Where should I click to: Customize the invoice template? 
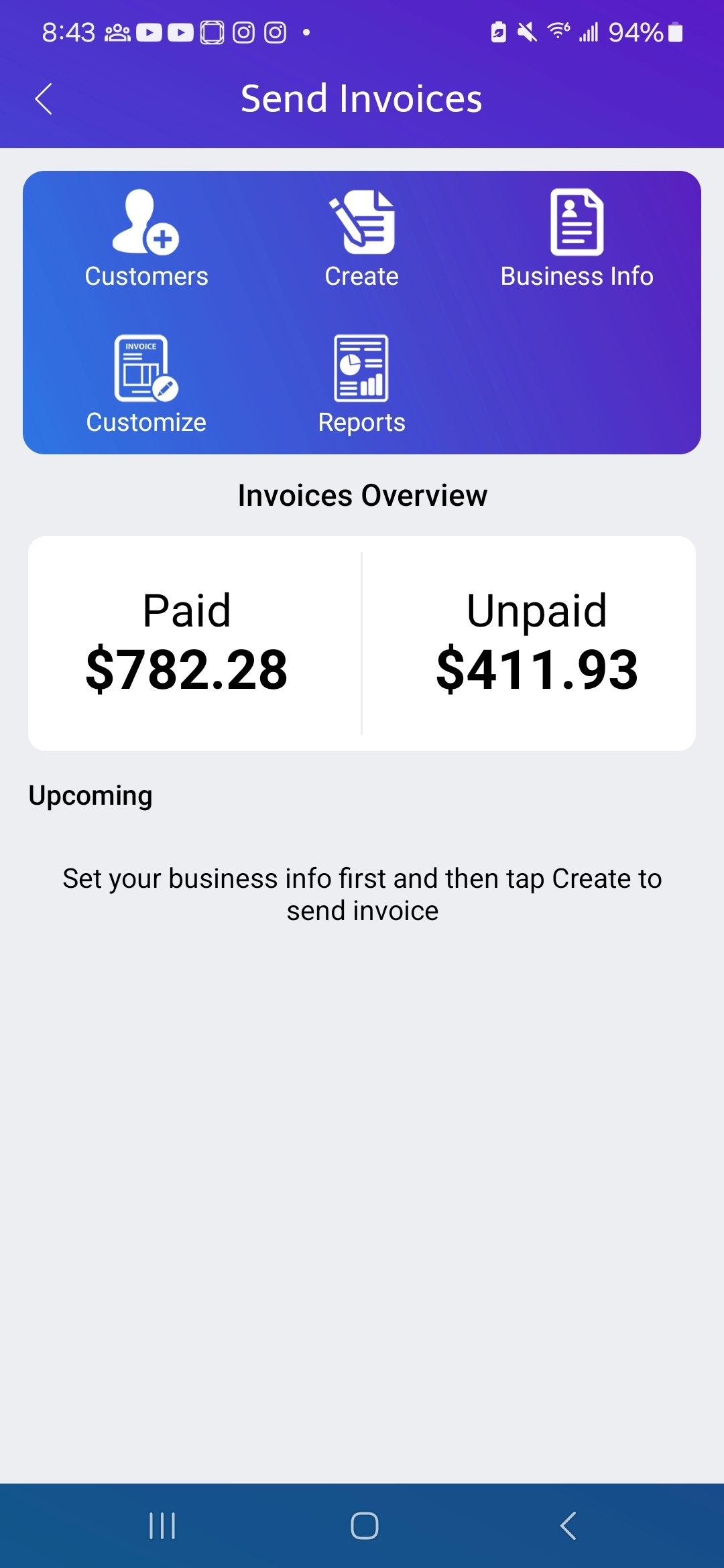tap(146, 385)
